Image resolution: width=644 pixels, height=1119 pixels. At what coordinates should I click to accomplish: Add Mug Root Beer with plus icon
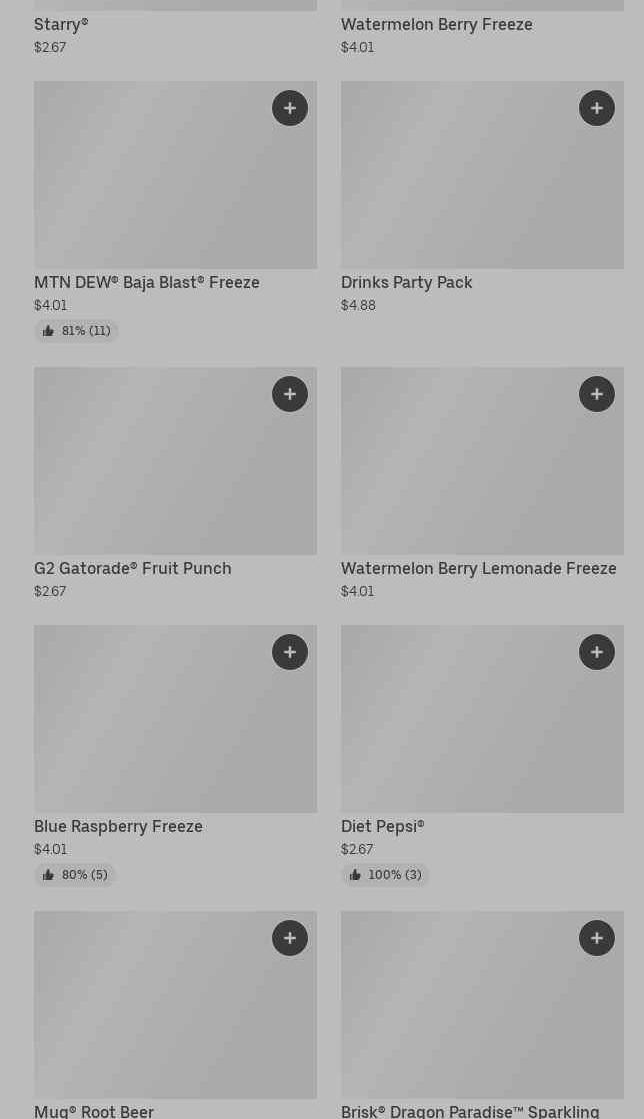(290, 938)
